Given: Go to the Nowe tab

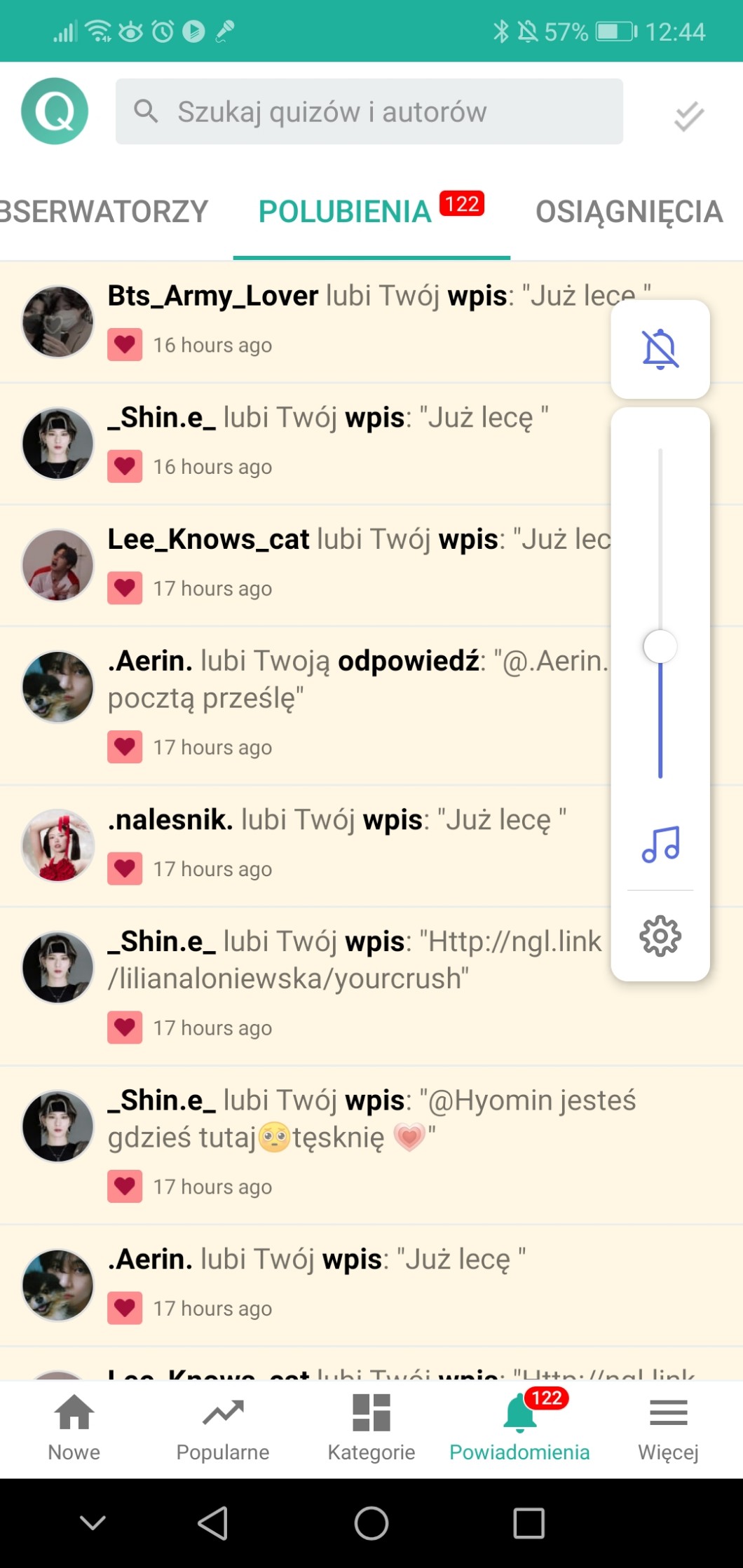Looking at the screenshot, I should click(x=74, y=1427).
